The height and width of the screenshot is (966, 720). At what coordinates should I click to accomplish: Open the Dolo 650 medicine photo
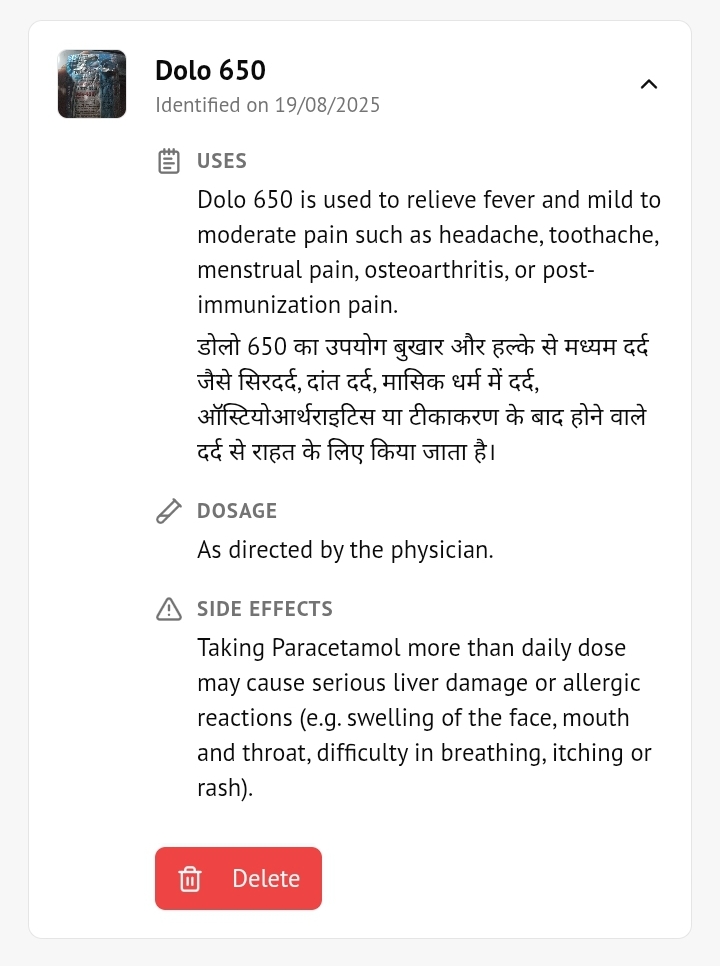(x=92, y=84)
